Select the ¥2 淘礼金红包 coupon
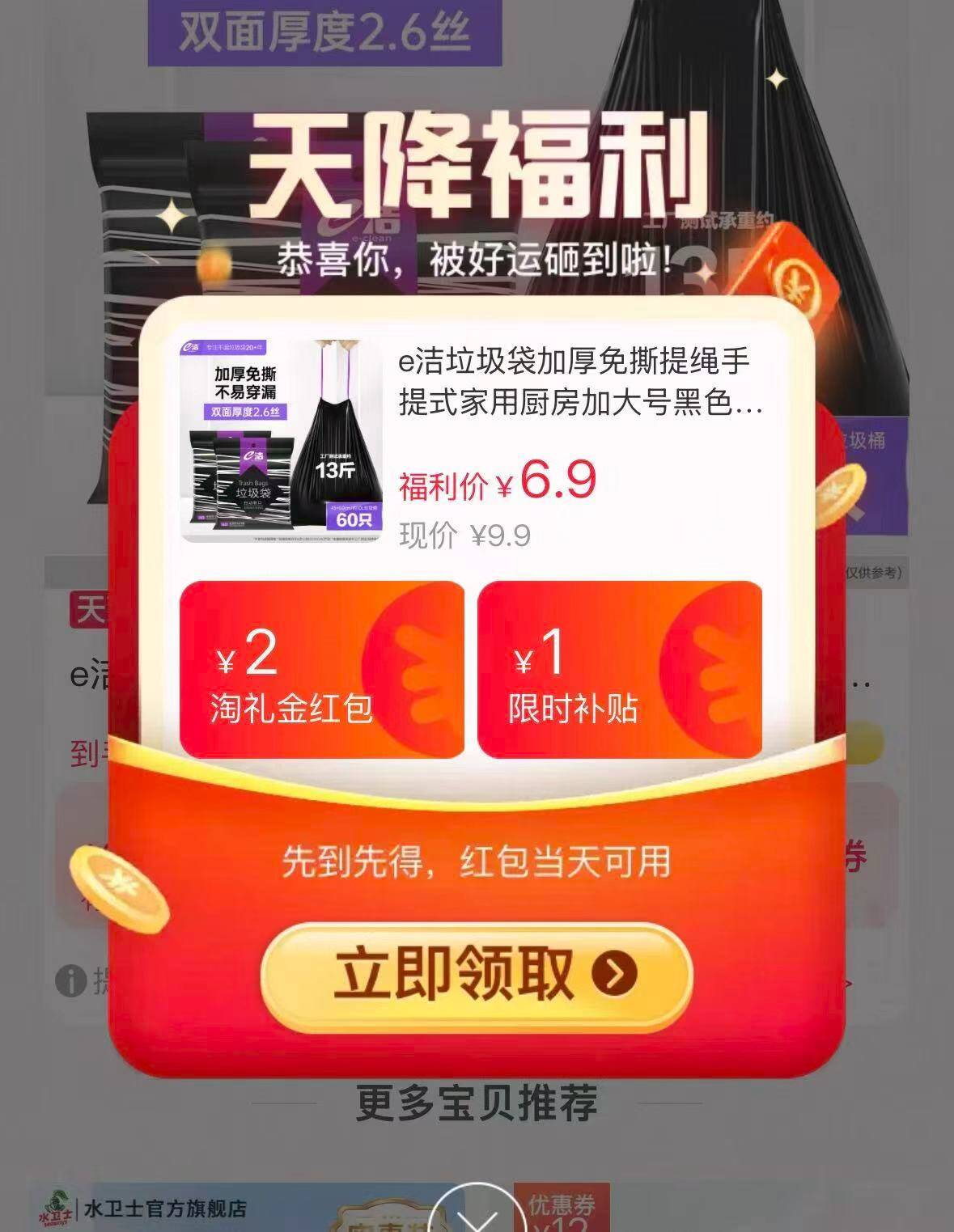The image size is (954, 1232). [321, 669]
